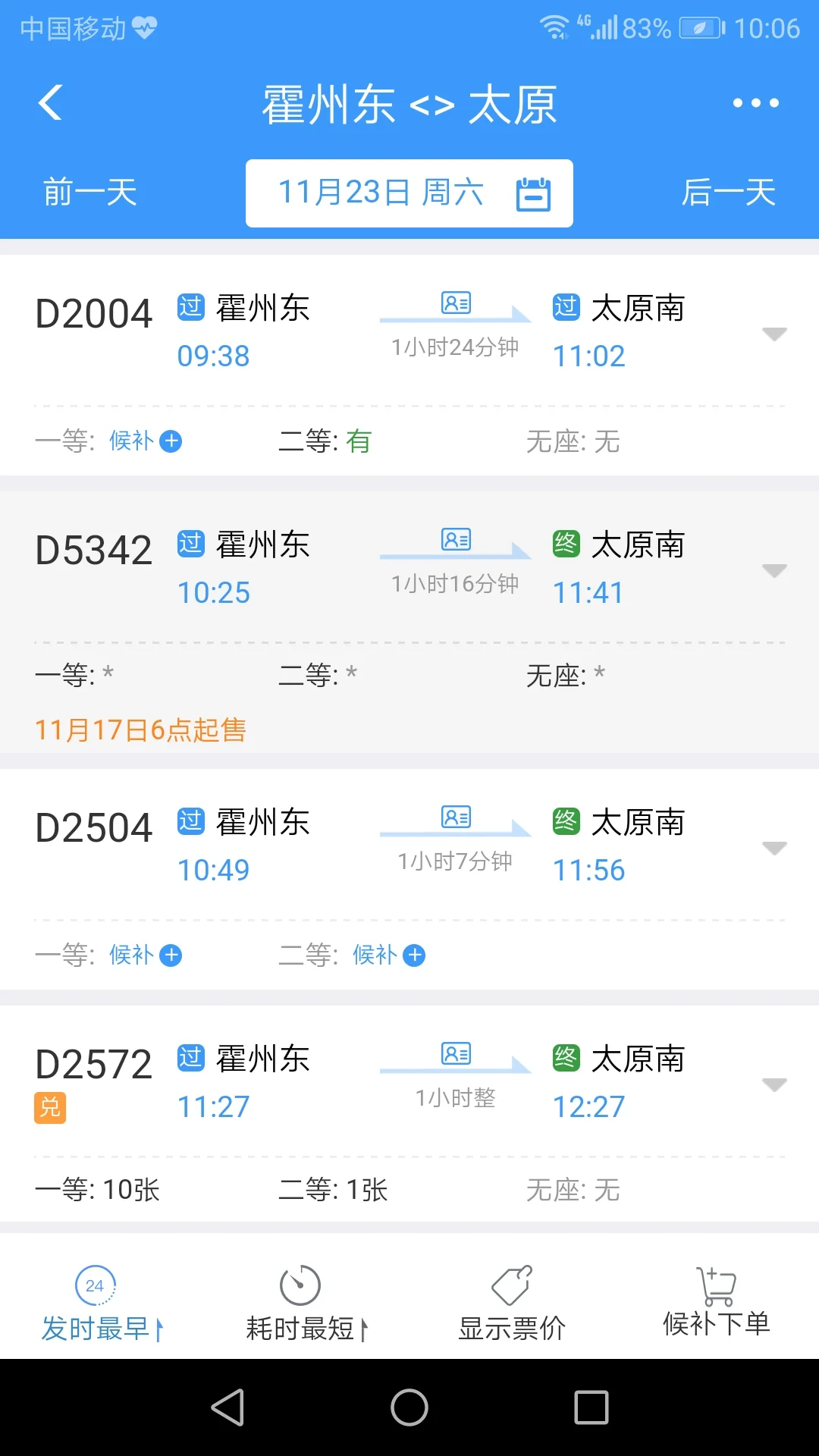Toggle 候补 waitlist for D2004 first class
Viewport: 819px width, 1456px height.
(x=146, y=441)
